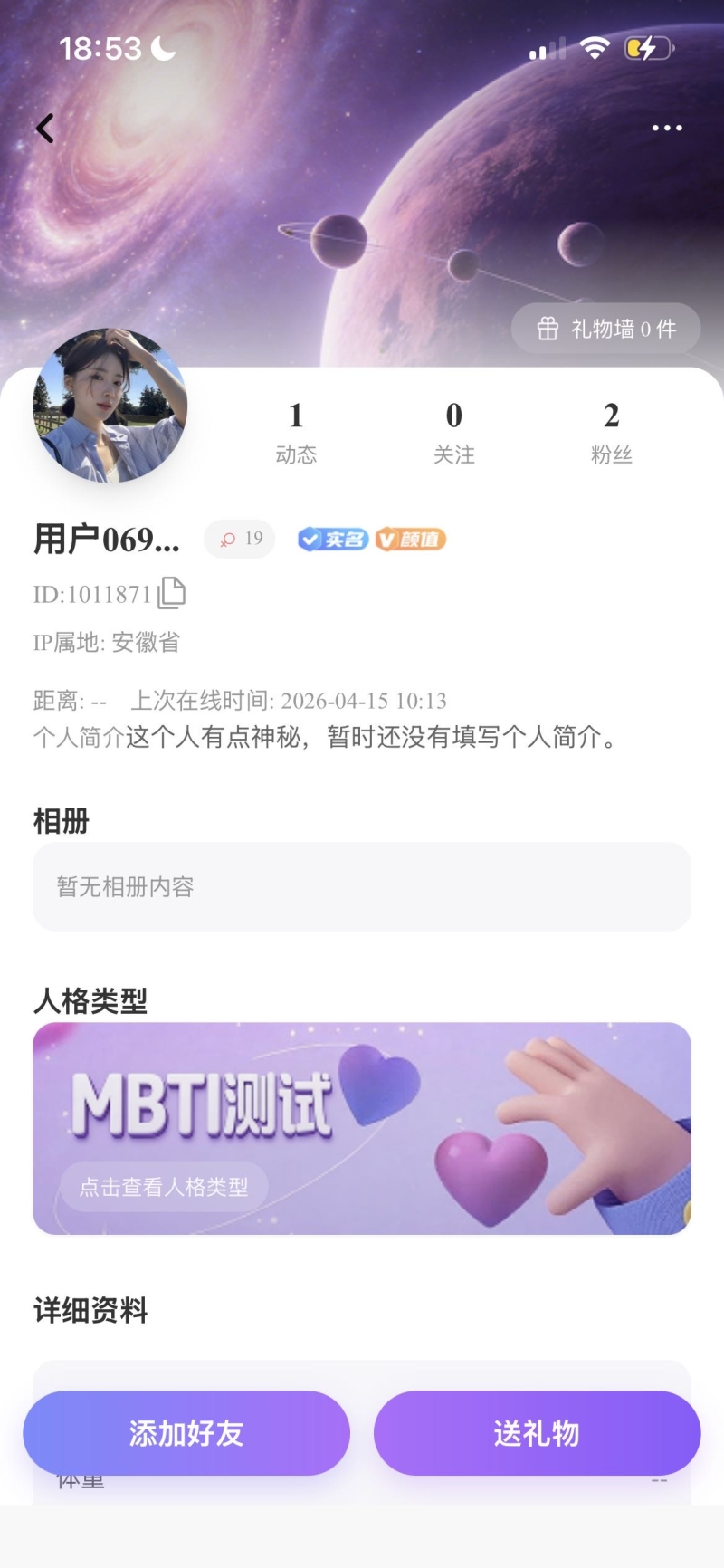
Task: Go back using the arrow icon
Action: [x=45, y=129]
